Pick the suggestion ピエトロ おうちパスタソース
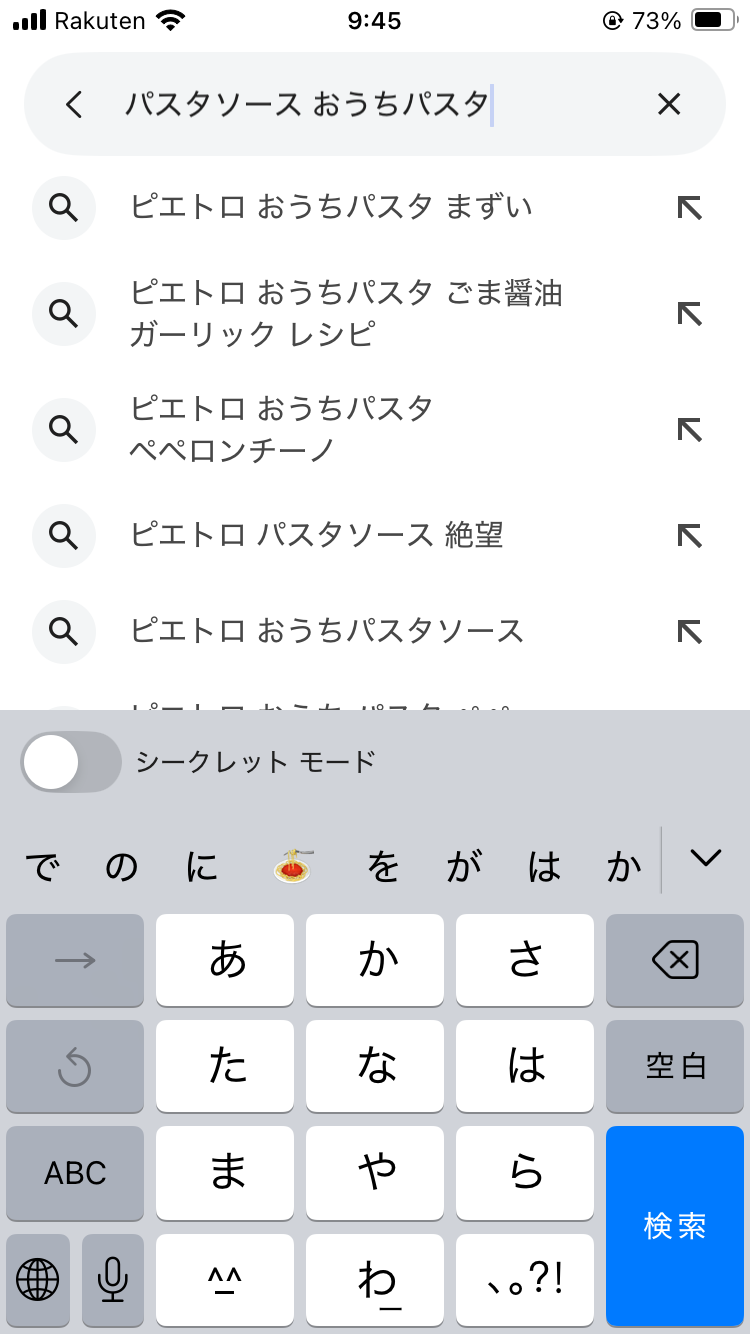The height and width of the screenshot is (1334, 750). click(326, 631)
